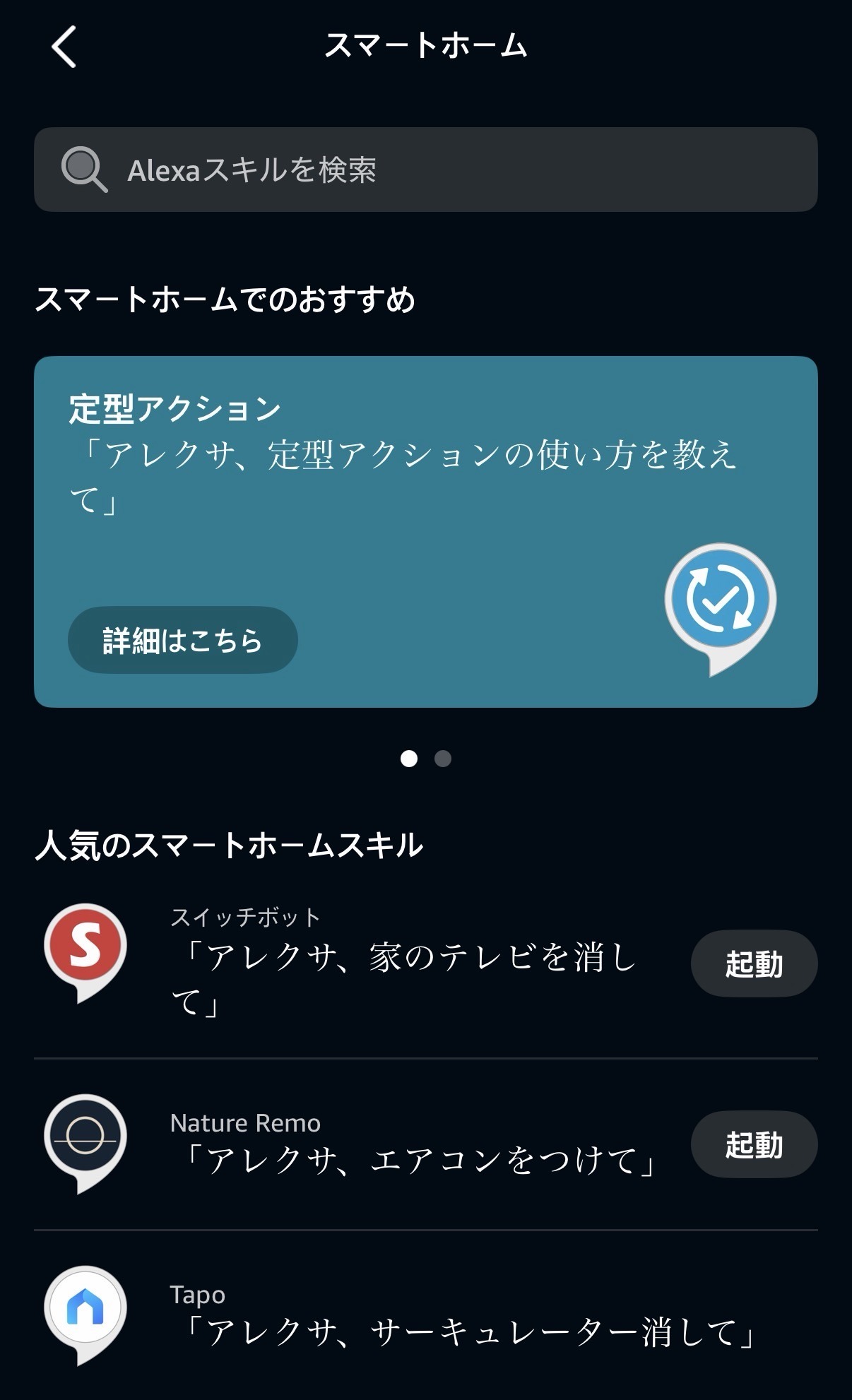This screenshot has width=852, height=1400.
Task: Tap the 詳細はこちら button
Action: 182,640
